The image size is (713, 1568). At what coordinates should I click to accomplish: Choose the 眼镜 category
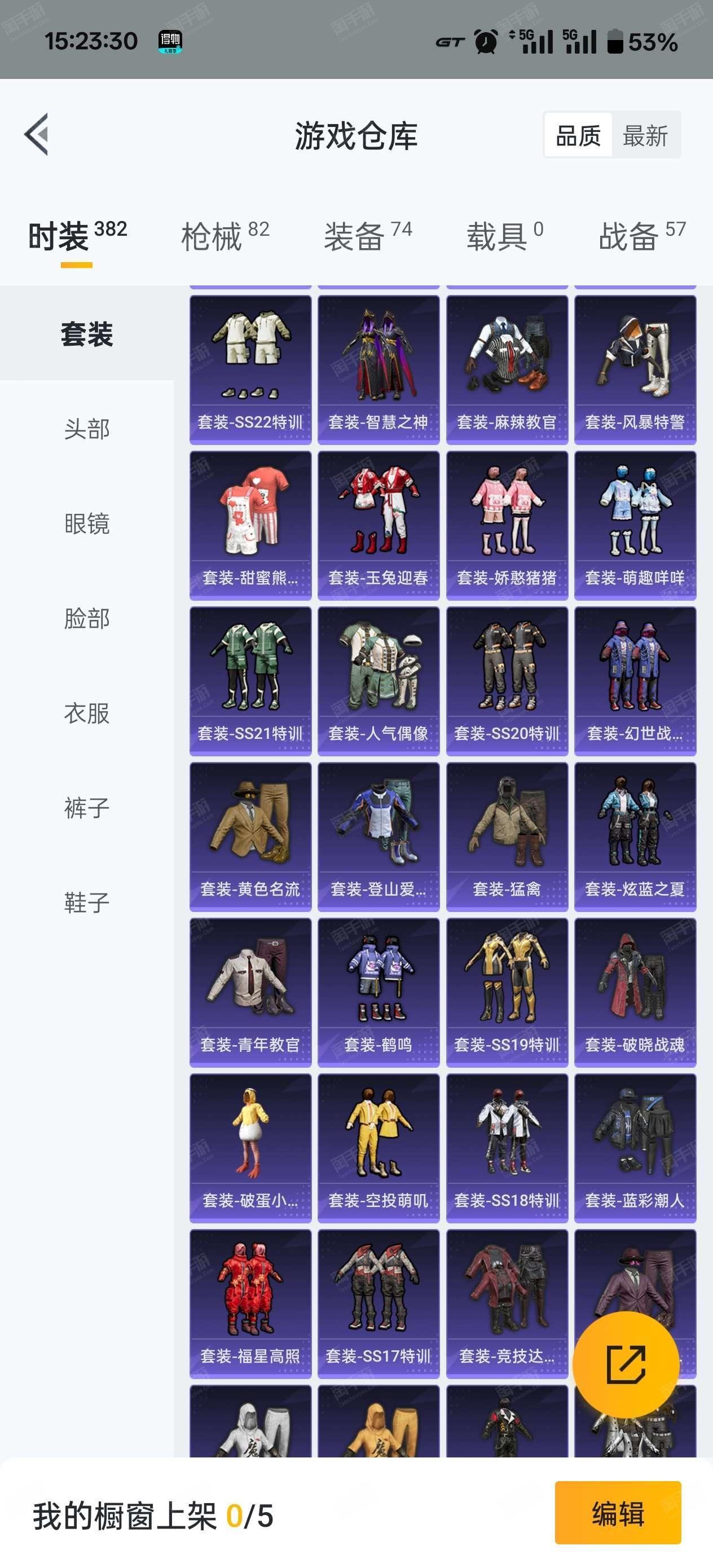coord(86,523)
